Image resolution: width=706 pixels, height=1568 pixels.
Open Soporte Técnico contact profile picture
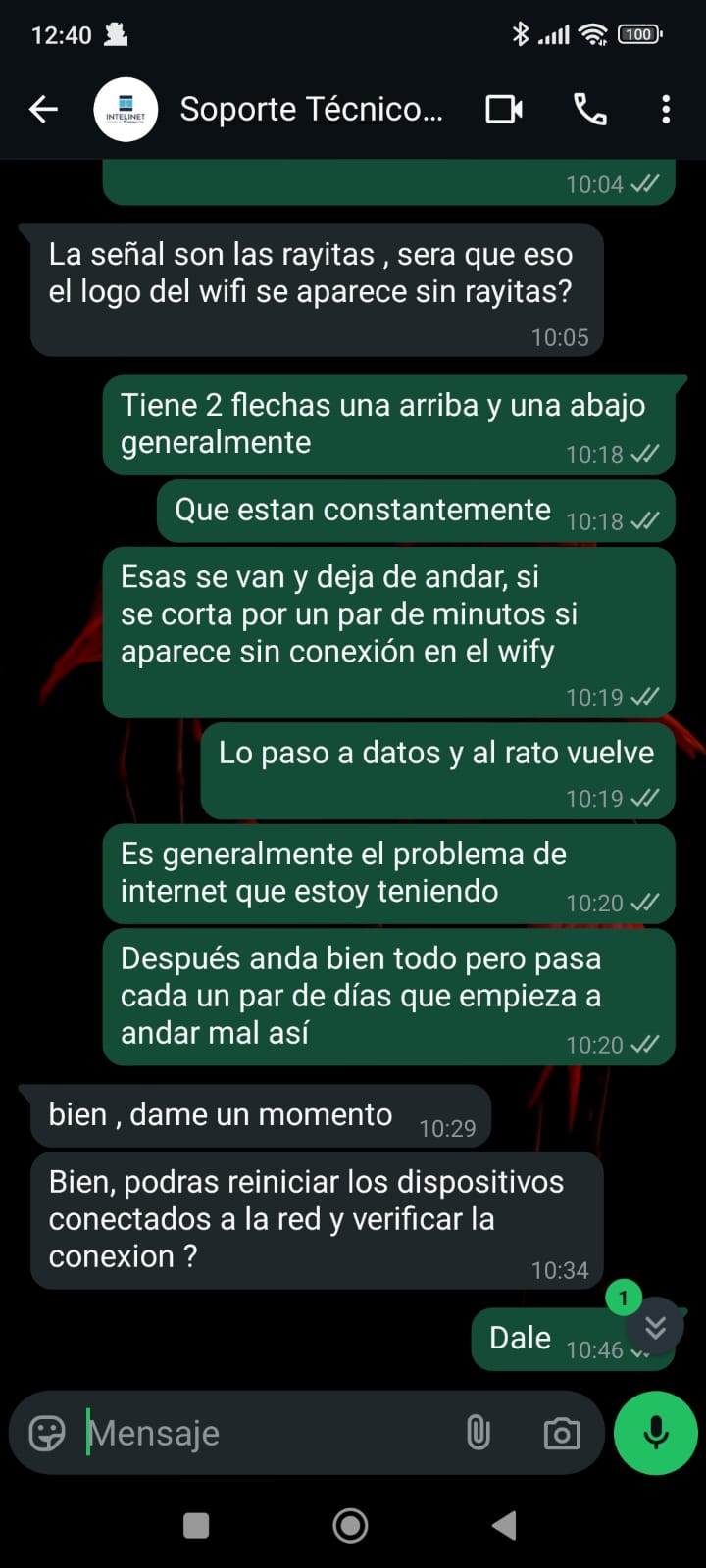126,110
